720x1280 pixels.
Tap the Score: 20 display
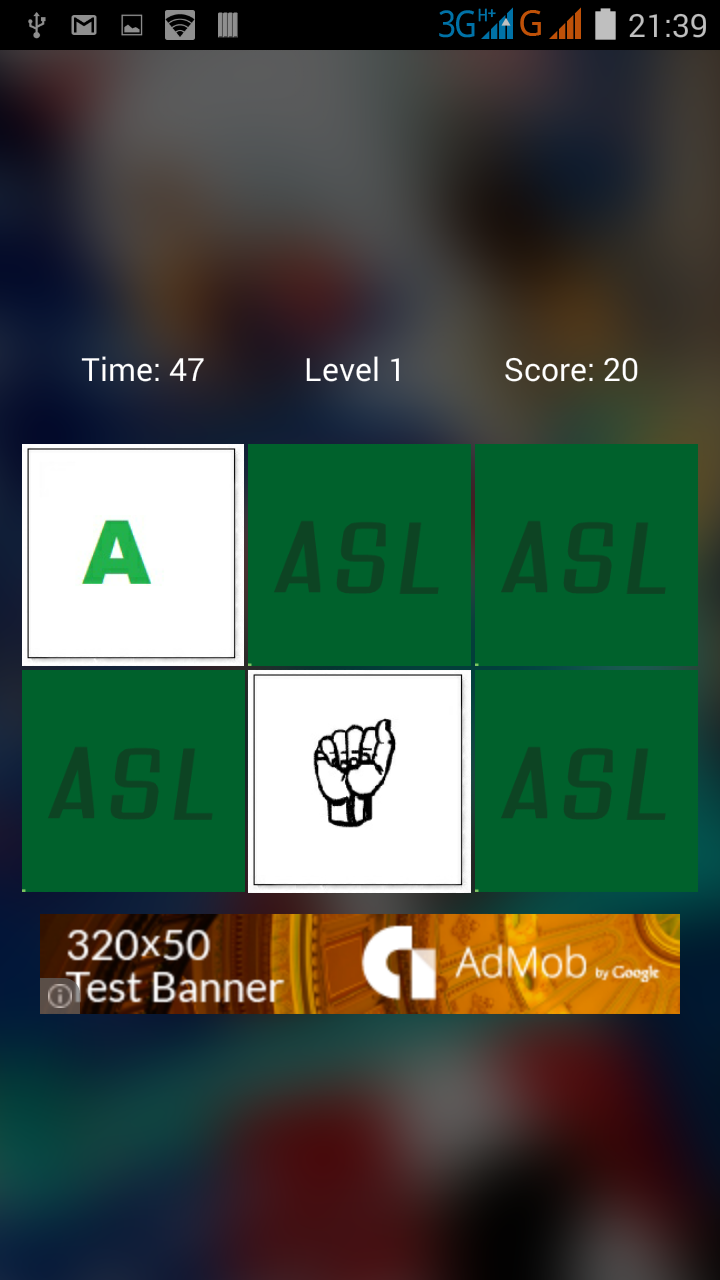[x=571, y=370]
